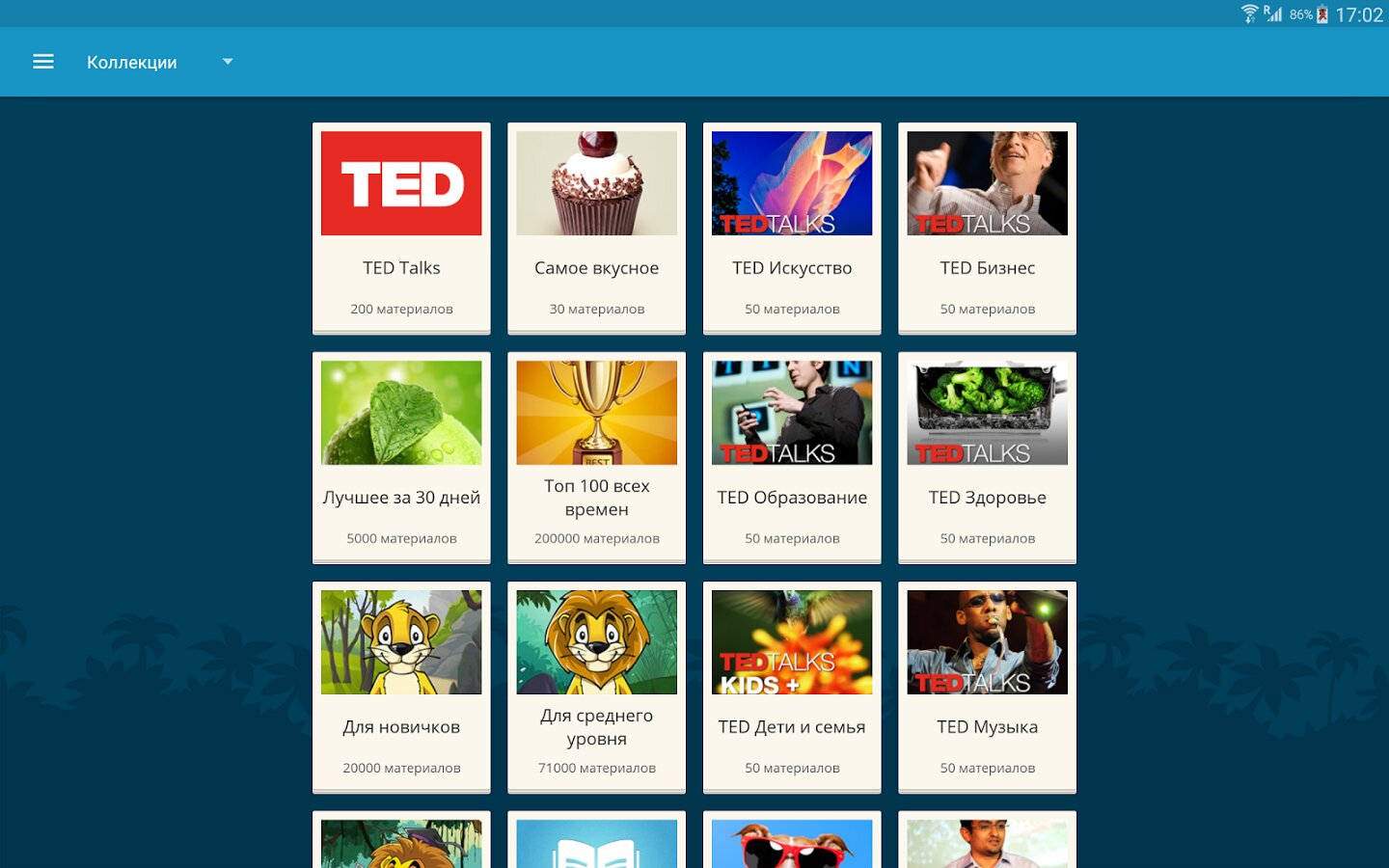Choose Для среднего уровня collection
This screenshot has width=1389, height=868.
pos(596,688)
